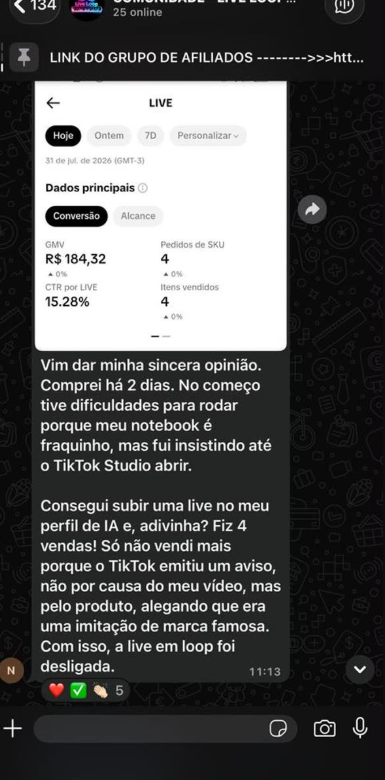Screen dimensions: 385x780
Task: Record a voice message with the microphone
Action: [360, 729]
